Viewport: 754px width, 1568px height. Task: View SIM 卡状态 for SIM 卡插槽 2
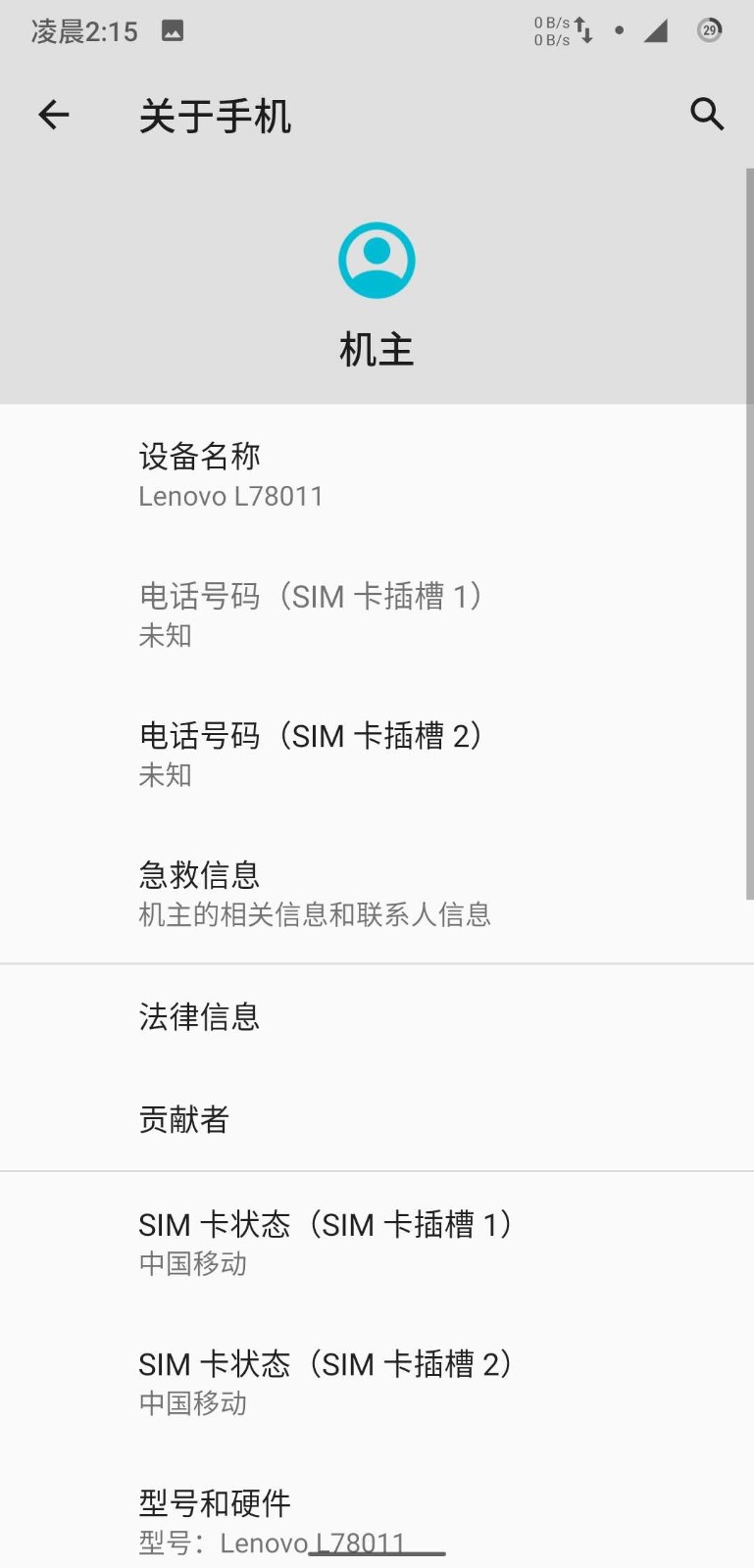[377, 1382]
